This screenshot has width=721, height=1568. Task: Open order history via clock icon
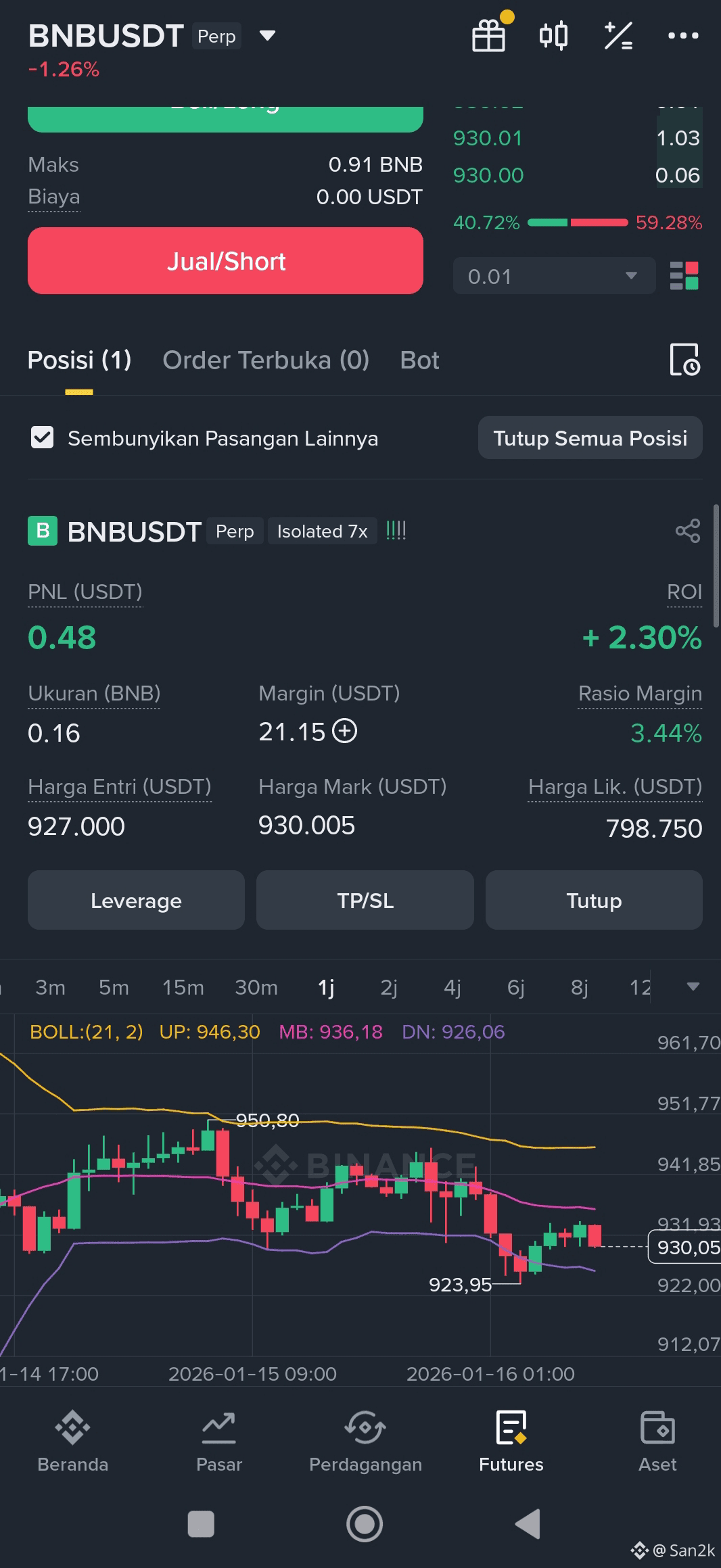pos(683,360)
